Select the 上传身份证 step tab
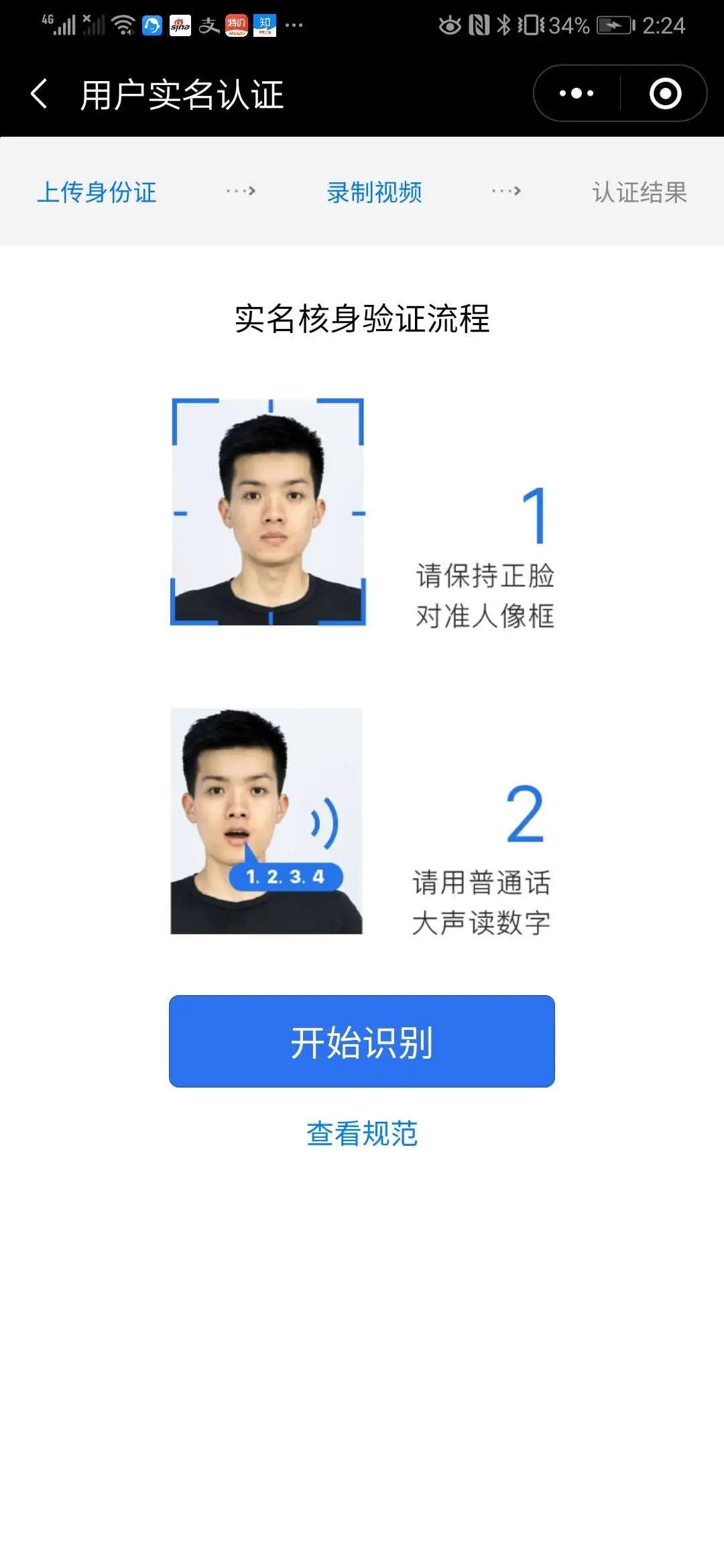This screenshot has width=724, height=1568. (98, 192)
